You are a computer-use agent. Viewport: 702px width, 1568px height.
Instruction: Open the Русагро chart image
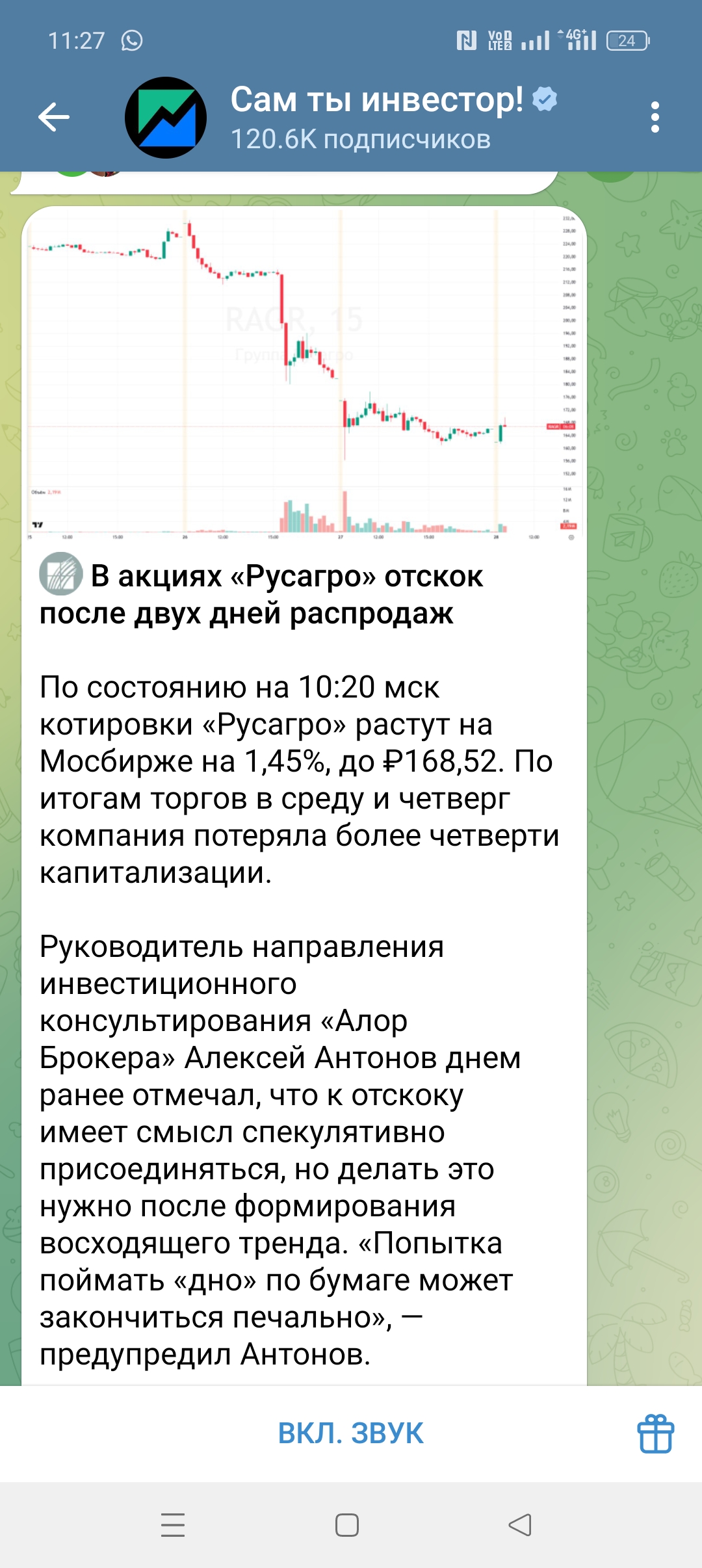coord(304,374)
